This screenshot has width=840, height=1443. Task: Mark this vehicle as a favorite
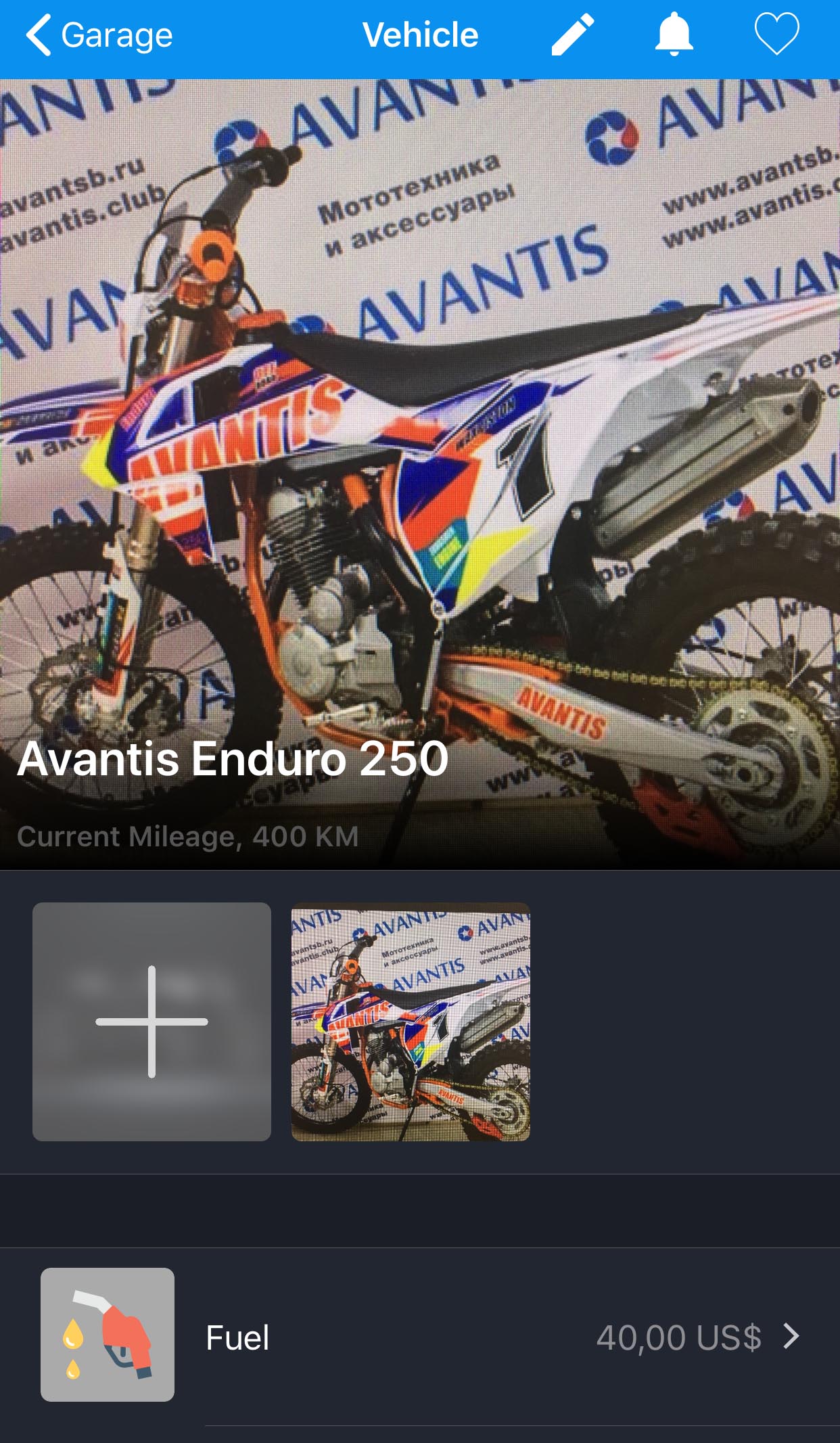click(776, 34)
